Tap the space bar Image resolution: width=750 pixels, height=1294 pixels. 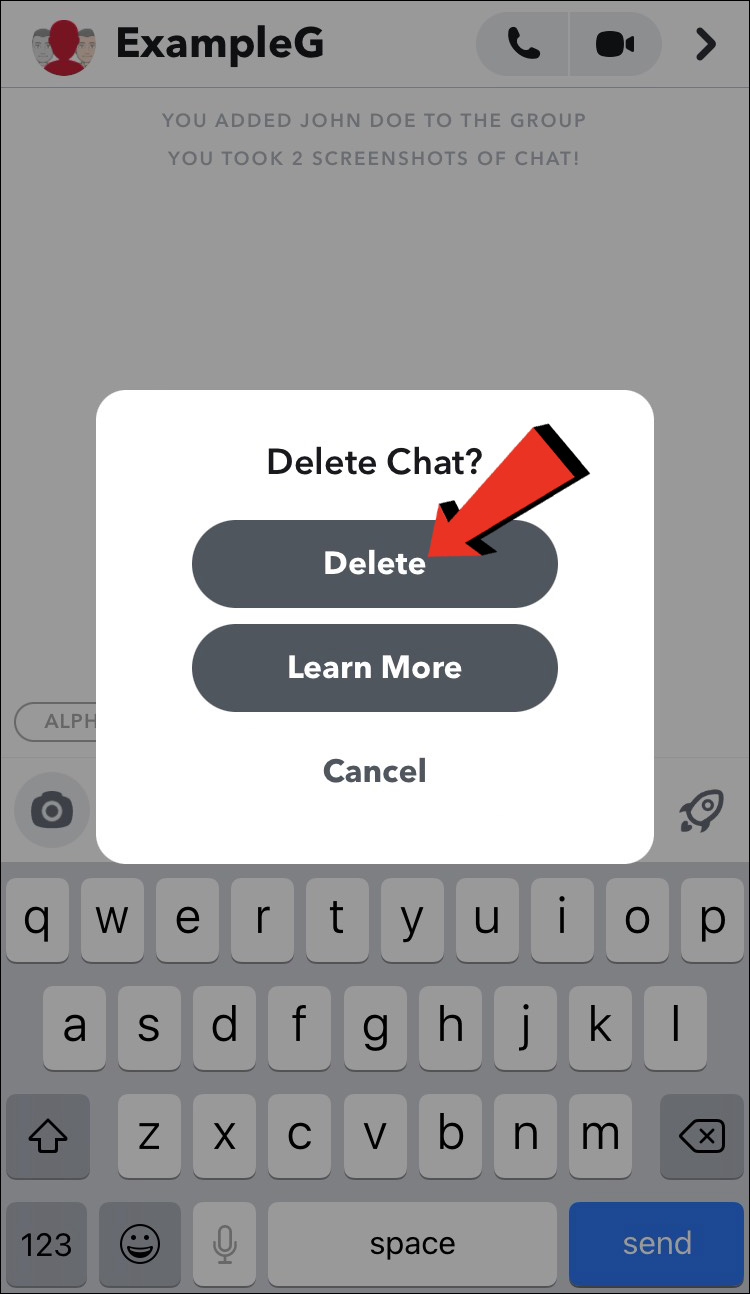[412, 1243]
